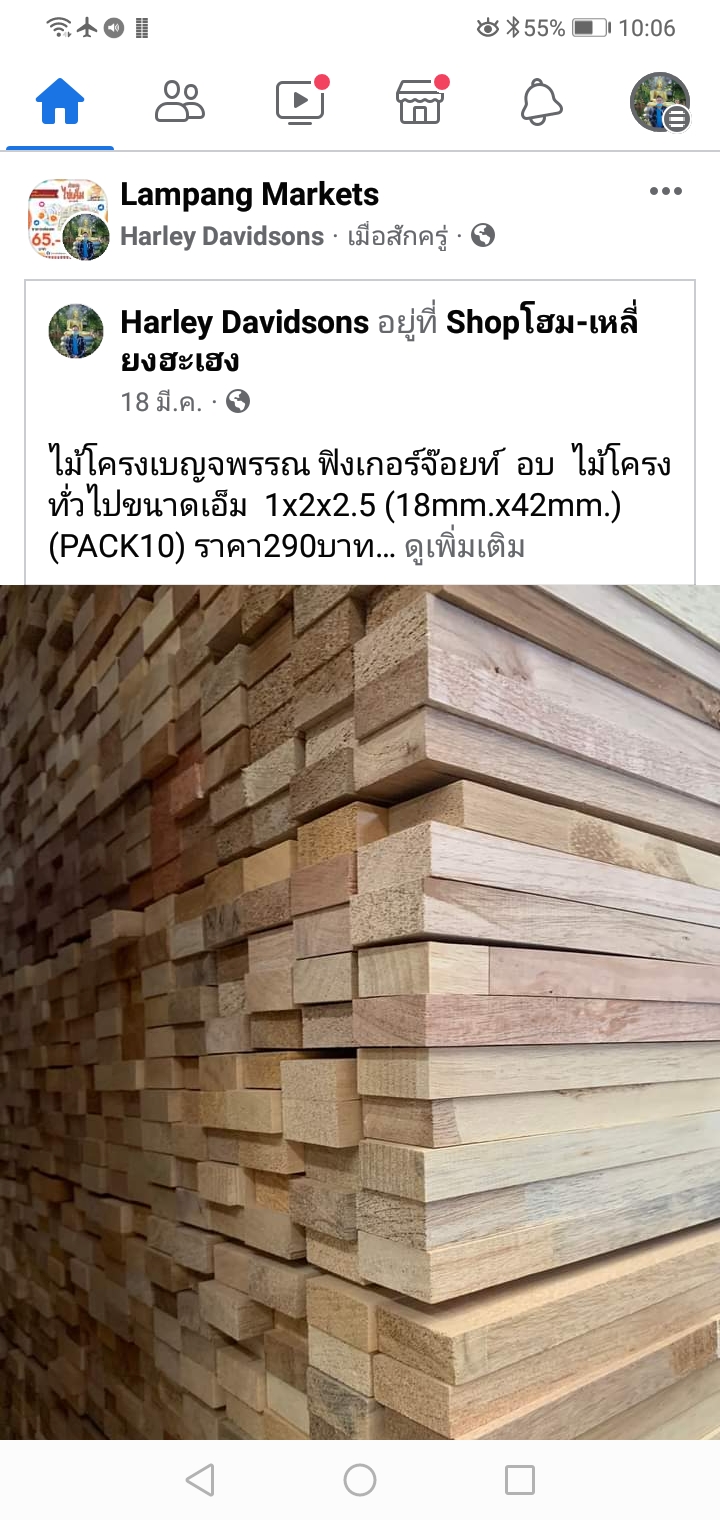Screen dimensions: 720x1520
Task: Open the stacked wood photo
Action: pos(360,1010)
